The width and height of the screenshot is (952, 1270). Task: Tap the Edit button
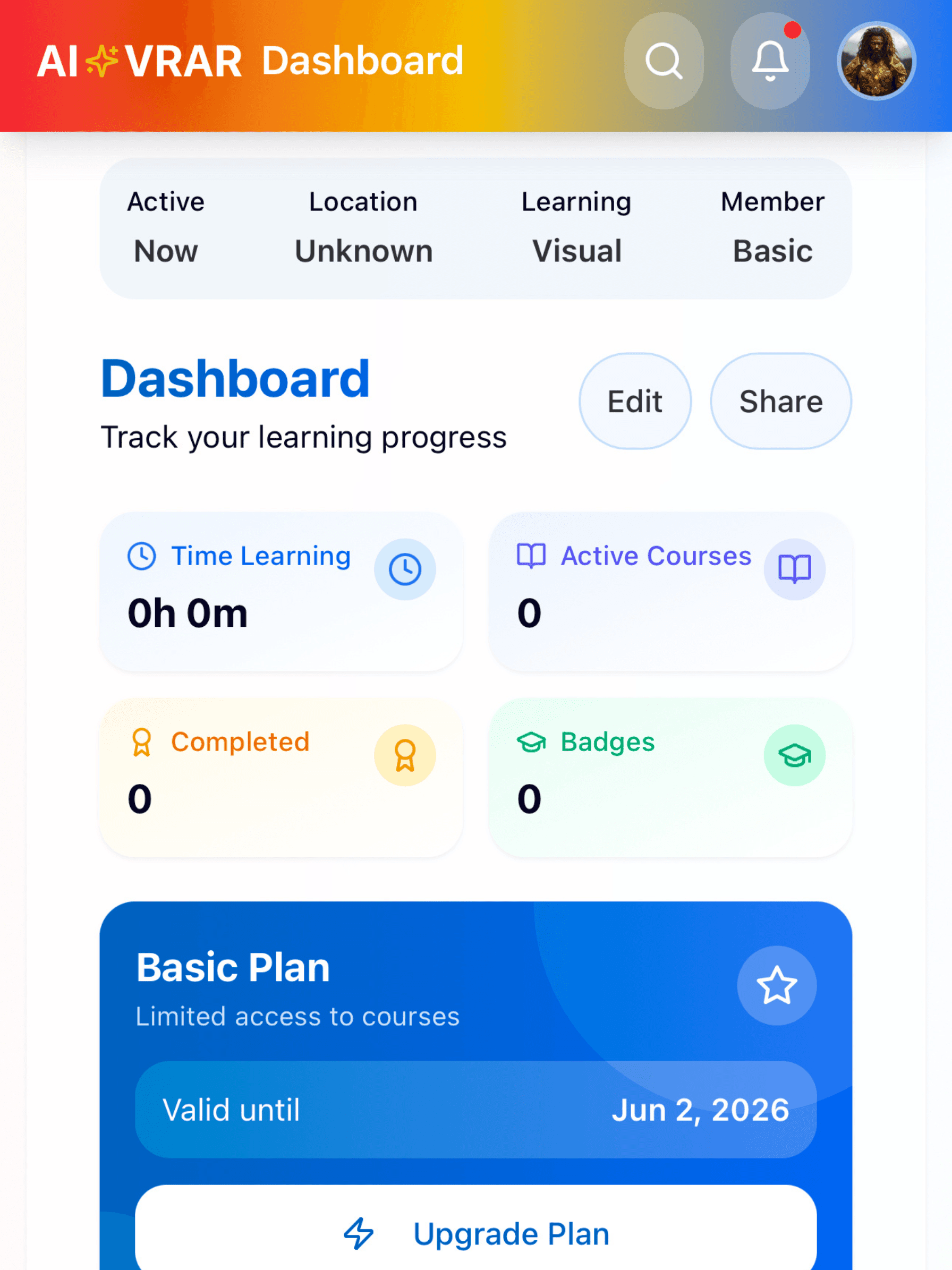tap(634, 400)
